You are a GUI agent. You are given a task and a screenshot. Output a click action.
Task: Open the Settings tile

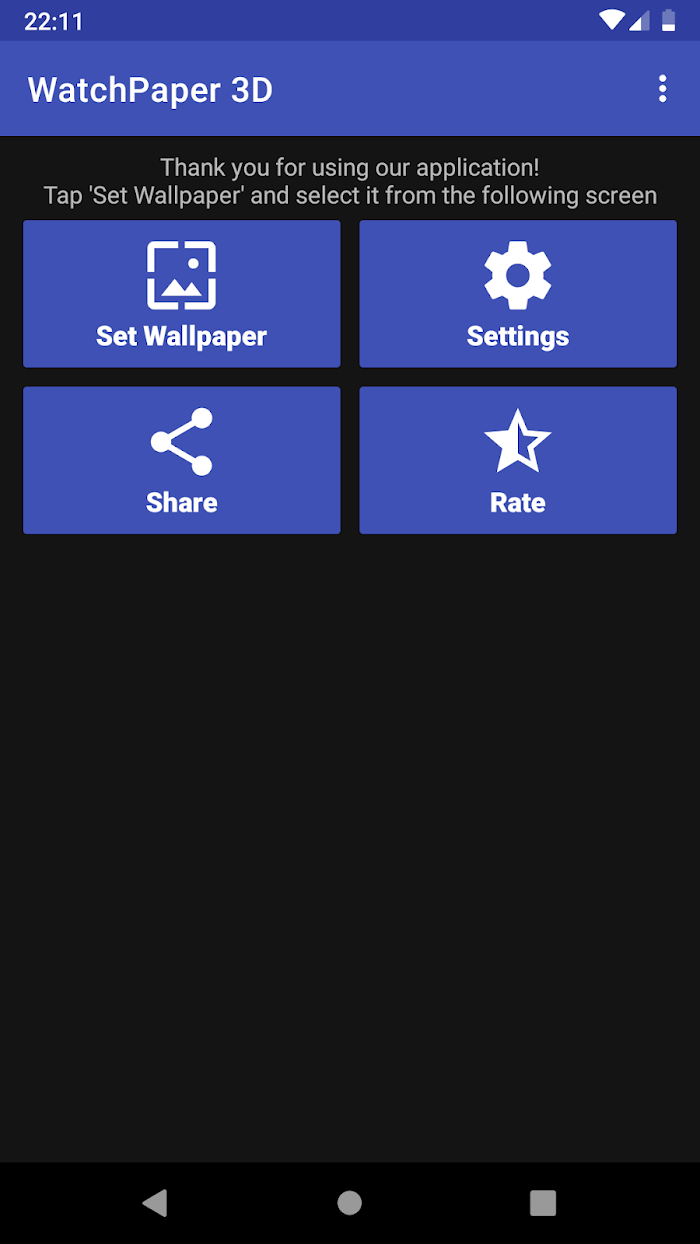518,294
